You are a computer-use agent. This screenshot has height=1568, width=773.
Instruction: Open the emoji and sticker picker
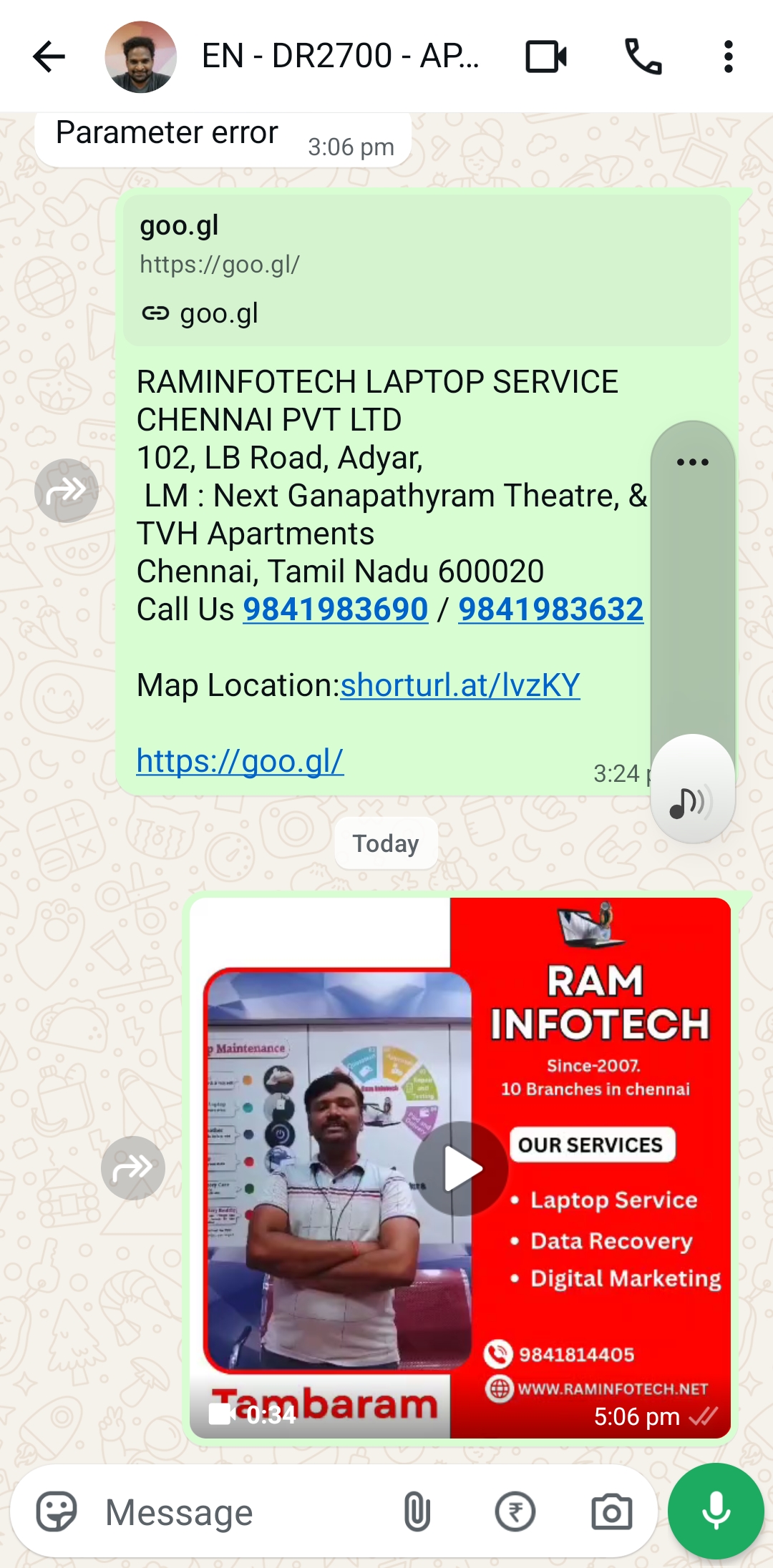point(56,1512)
